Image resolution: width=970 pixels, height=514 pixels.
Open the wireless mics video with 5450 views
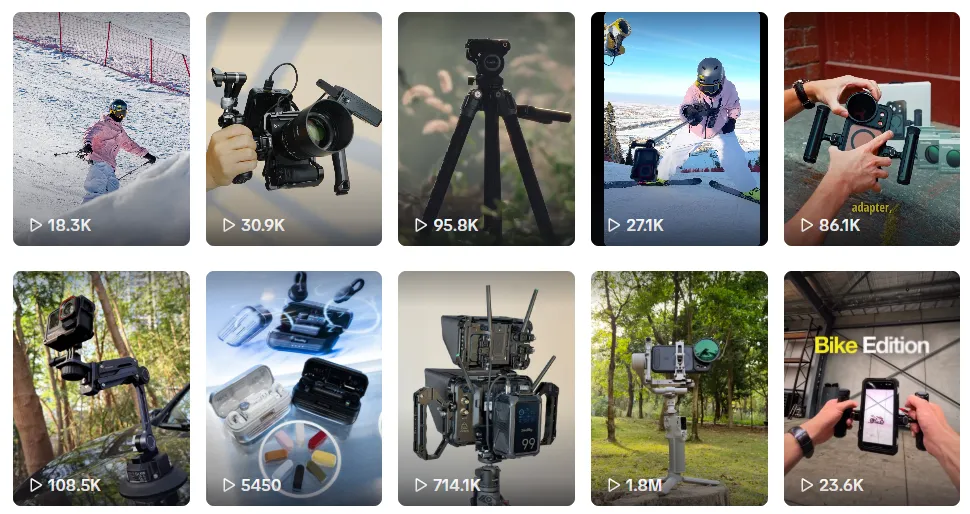[x=294, y=388]
